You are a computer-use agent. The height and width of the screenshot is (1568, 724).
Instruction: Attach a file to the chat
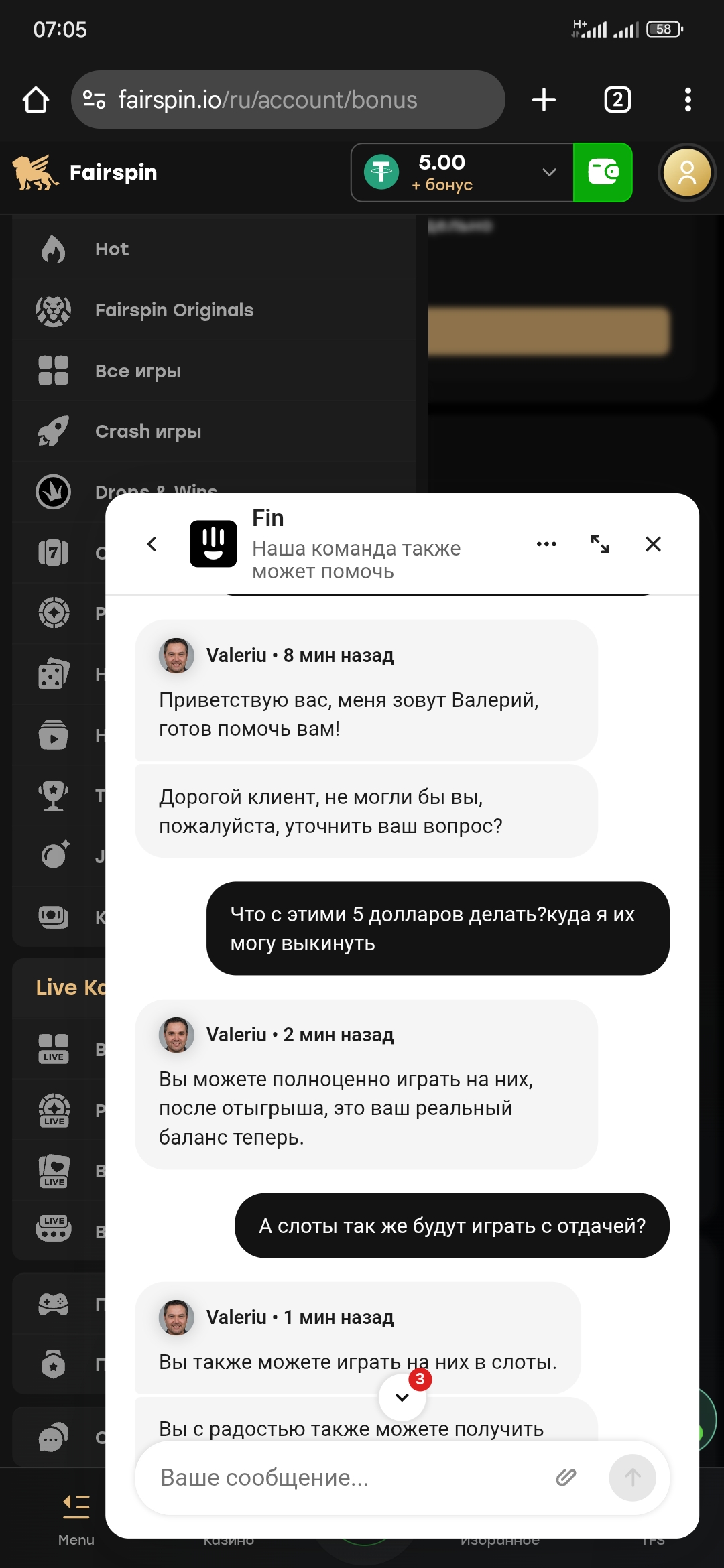tap(566, 1478)
